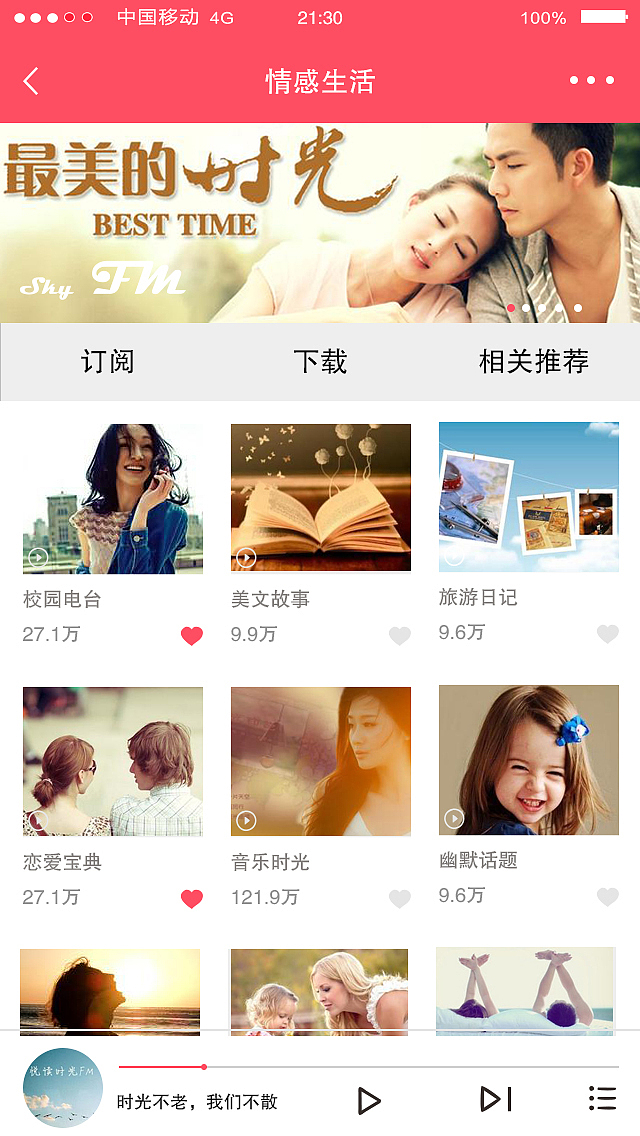Skip to the next track
The image size is (640, 1136).
(496, 1099)
